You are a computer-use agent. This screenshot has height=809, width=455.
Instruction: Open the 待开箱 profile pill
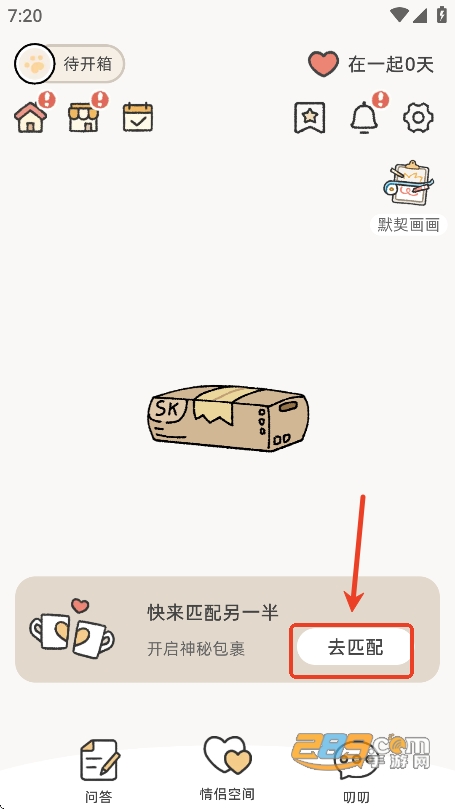[69, 63]
